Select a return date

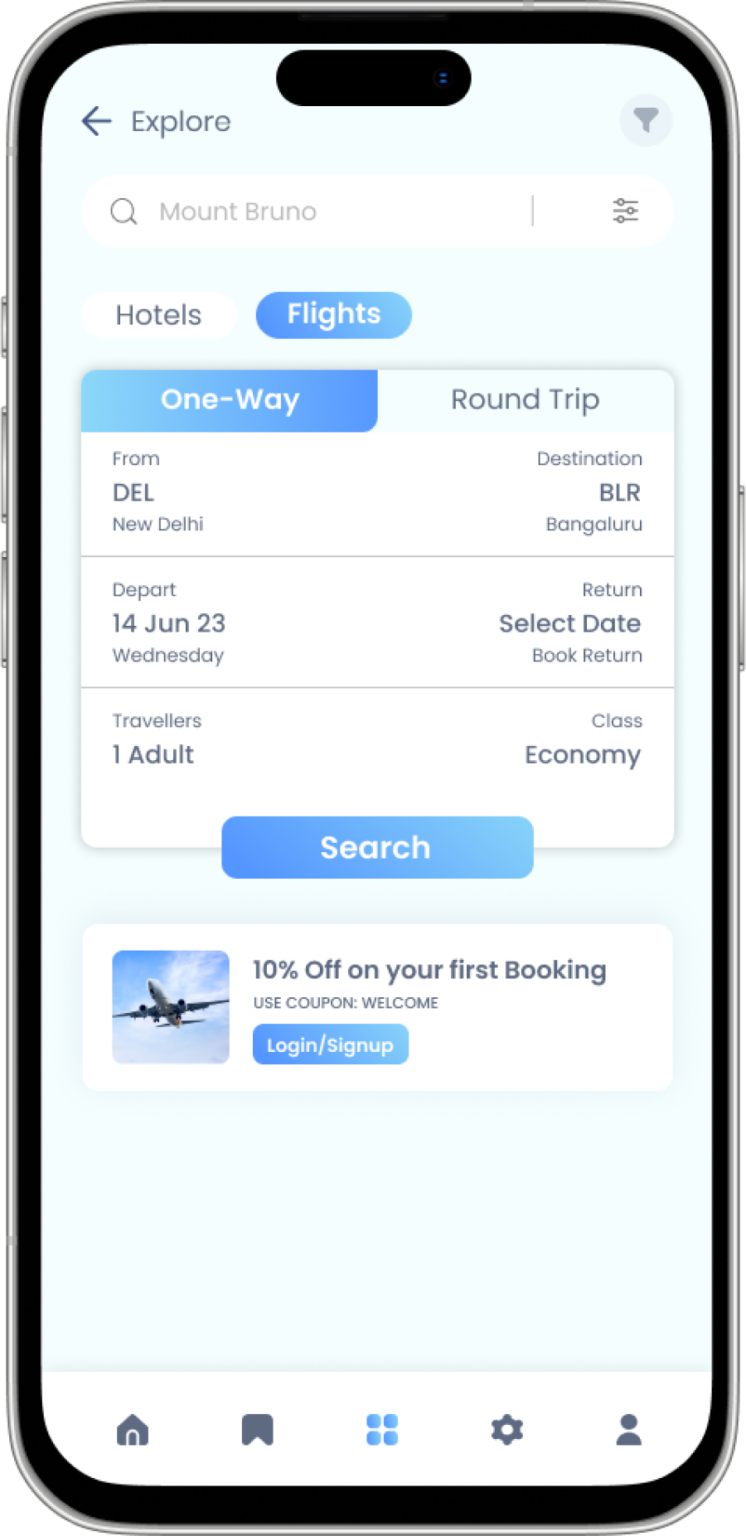[x=570, y=623]
